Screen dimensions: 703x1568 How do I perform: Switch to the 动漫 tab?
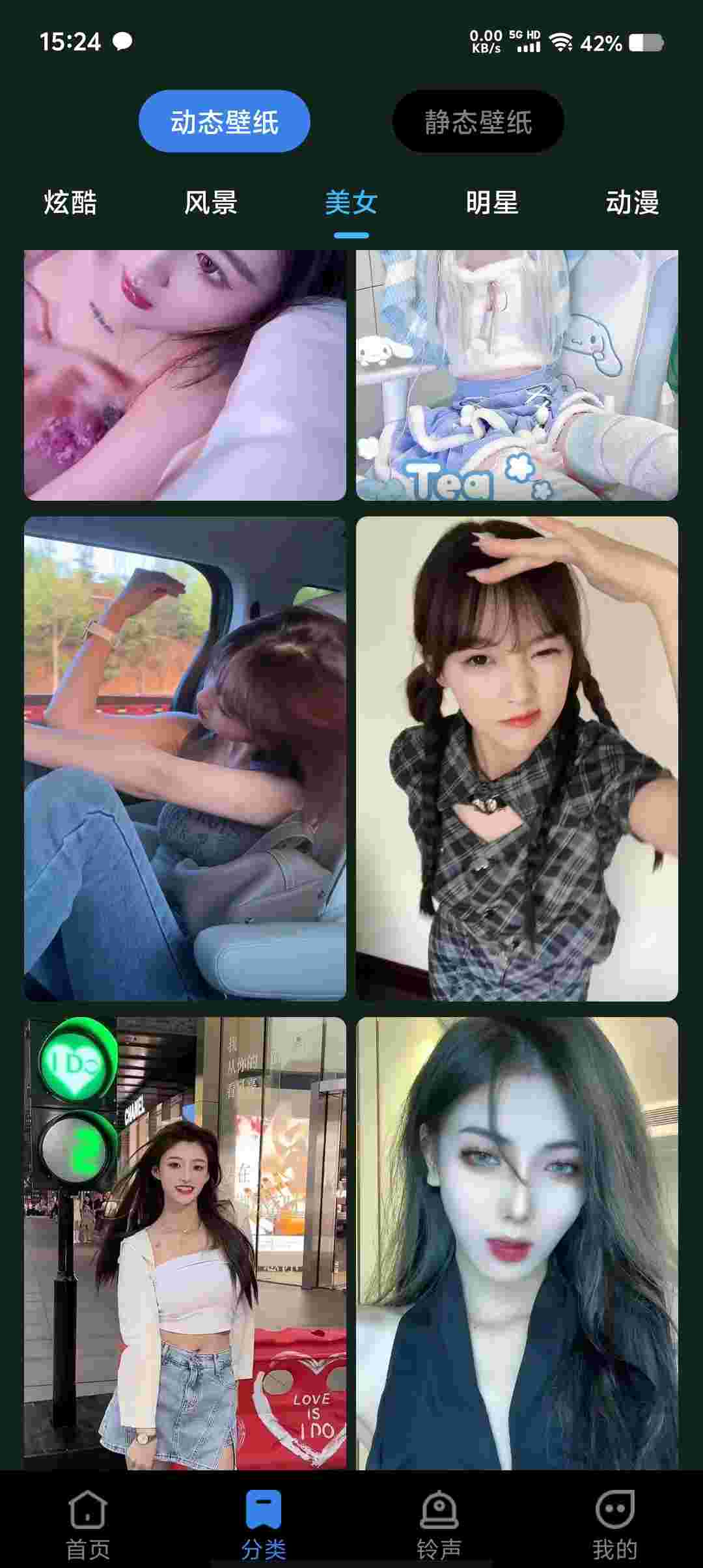(x=633, y=203)
